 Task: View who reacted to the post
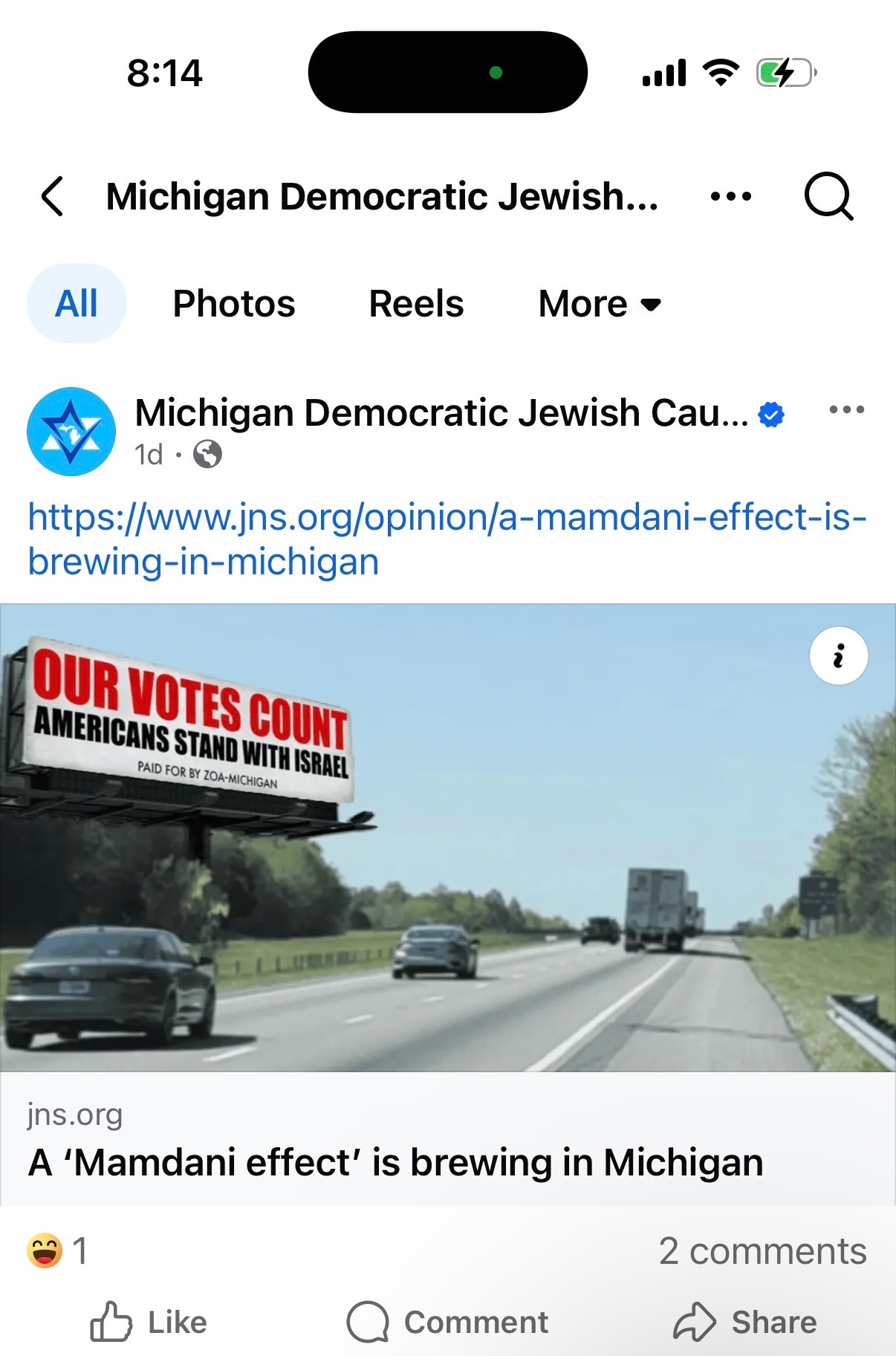58,1250
